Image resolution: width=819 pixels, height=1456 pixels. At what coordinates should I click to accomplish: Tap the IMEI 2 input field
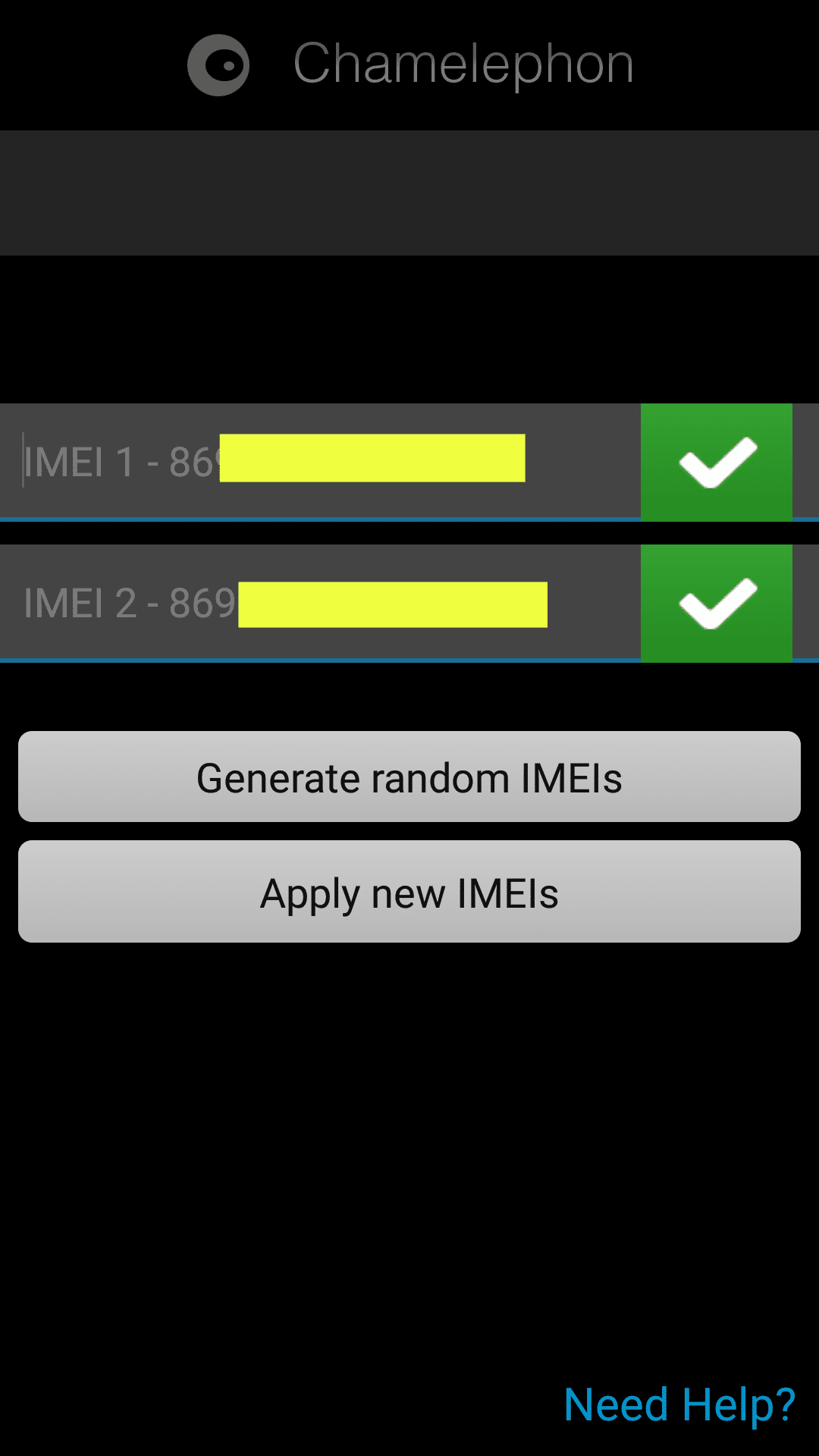pos(320,603)
